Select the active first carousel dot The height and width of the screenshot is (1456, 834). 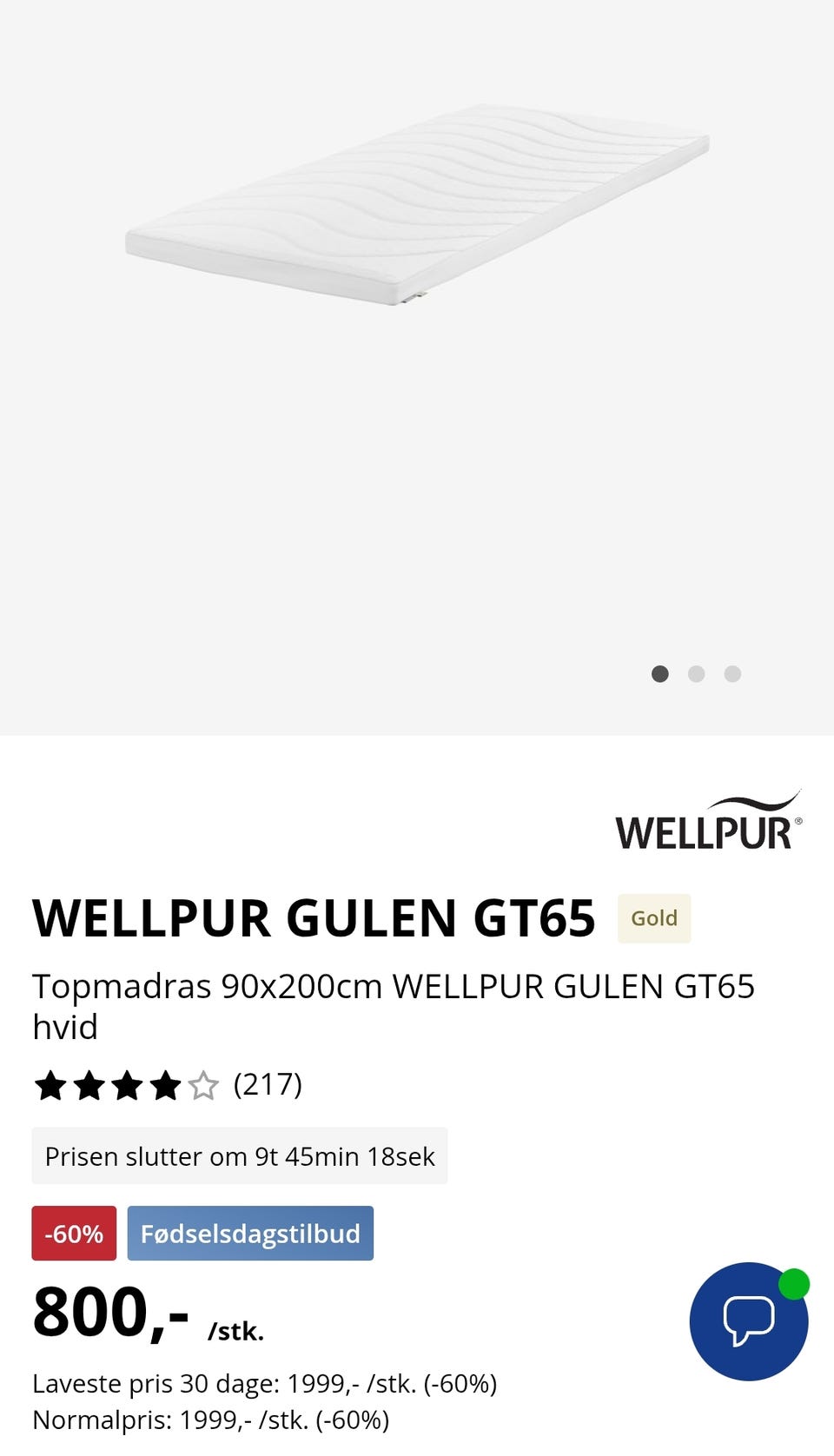click(x=660, y=674)
